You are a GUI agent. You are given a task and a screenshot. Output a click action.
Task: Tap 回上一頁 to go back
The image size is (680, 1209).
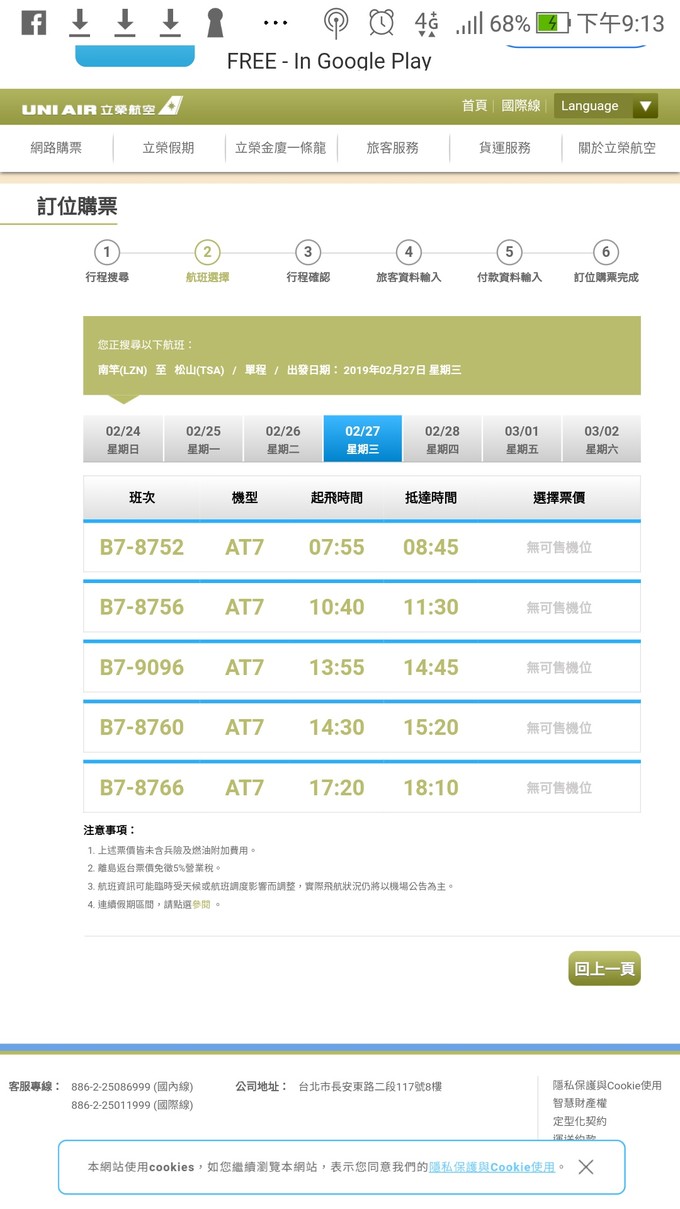605,969
